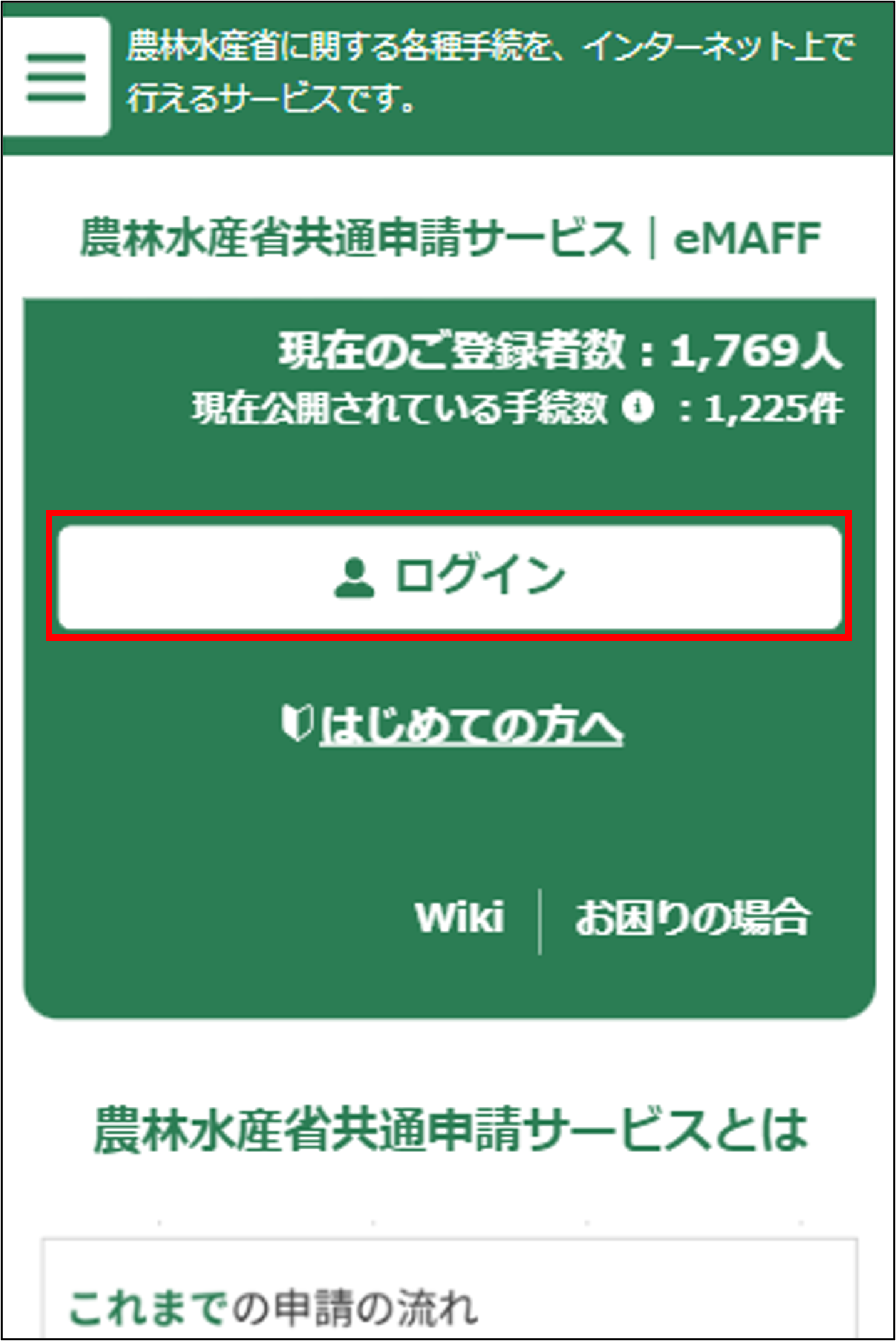Open the hamburger drawer menu
896x1341 pixels.
(x=56, y=77)
